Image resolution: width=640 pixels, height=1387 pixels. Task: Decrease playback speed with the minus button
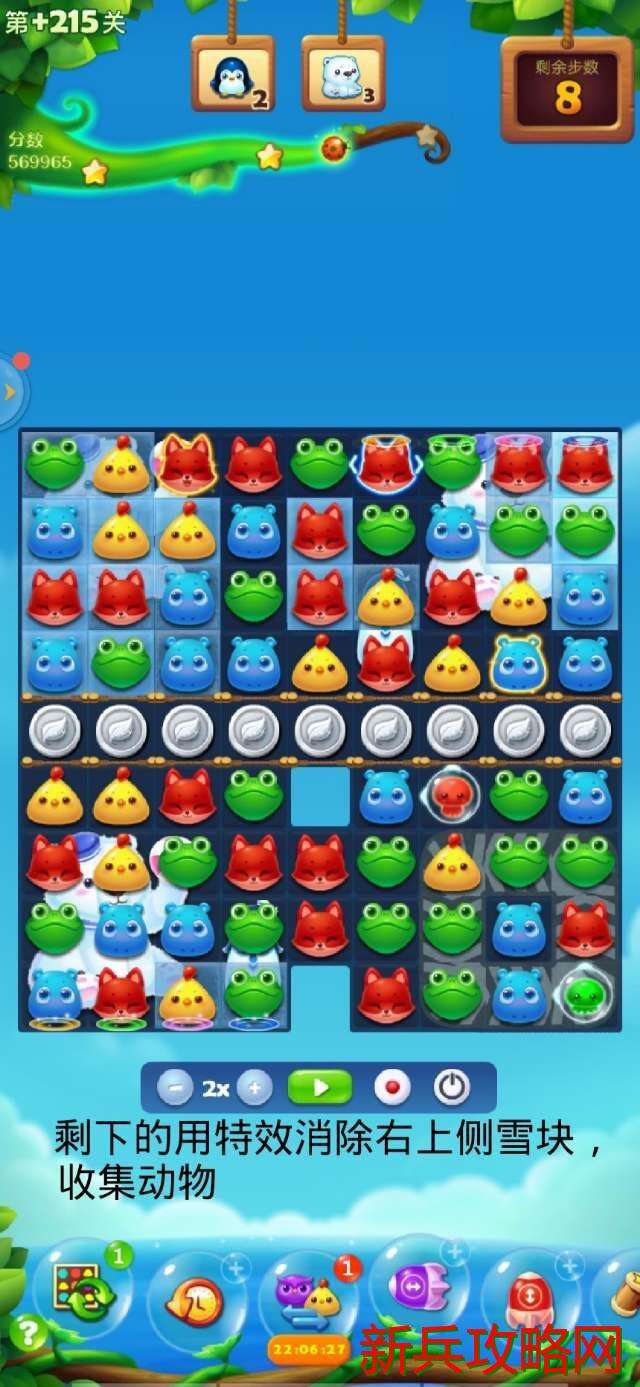tap(175, 1088)
